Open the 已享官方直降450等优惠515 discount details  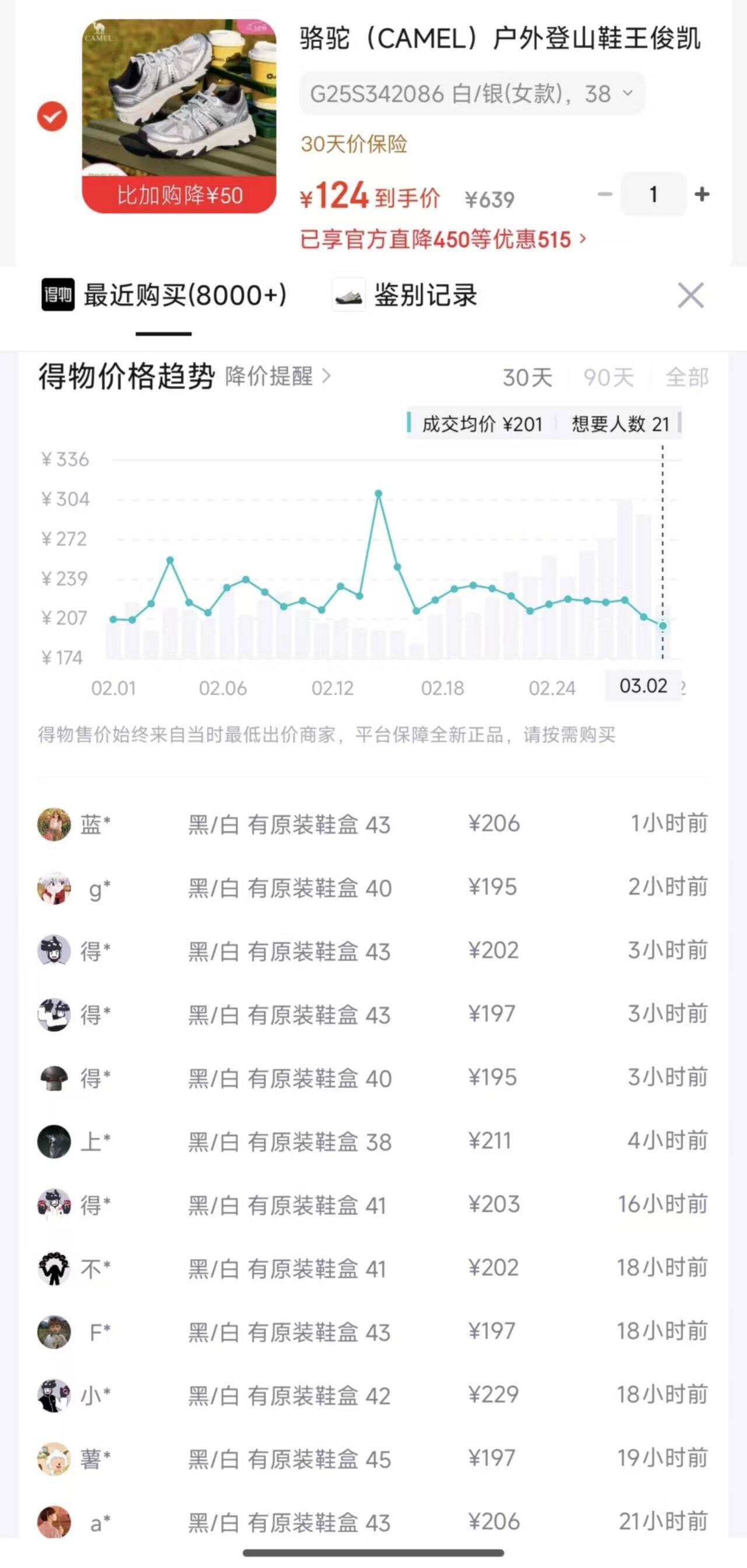click(x=442, y=239)
